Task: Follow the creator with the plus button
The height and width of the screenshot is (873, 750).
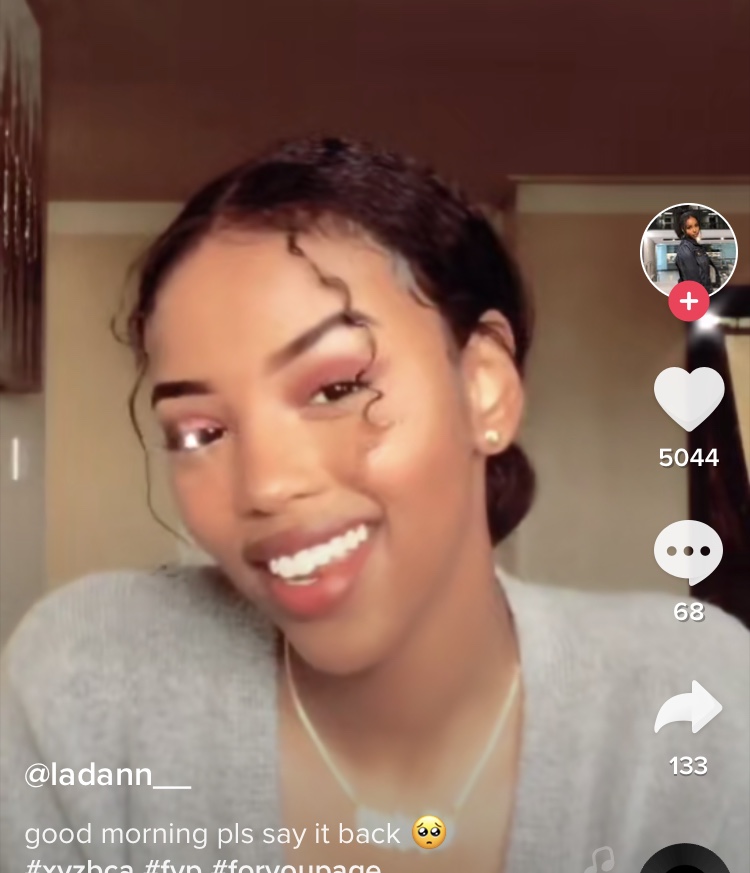Action: pyautogui.click(x=688, y=302)
